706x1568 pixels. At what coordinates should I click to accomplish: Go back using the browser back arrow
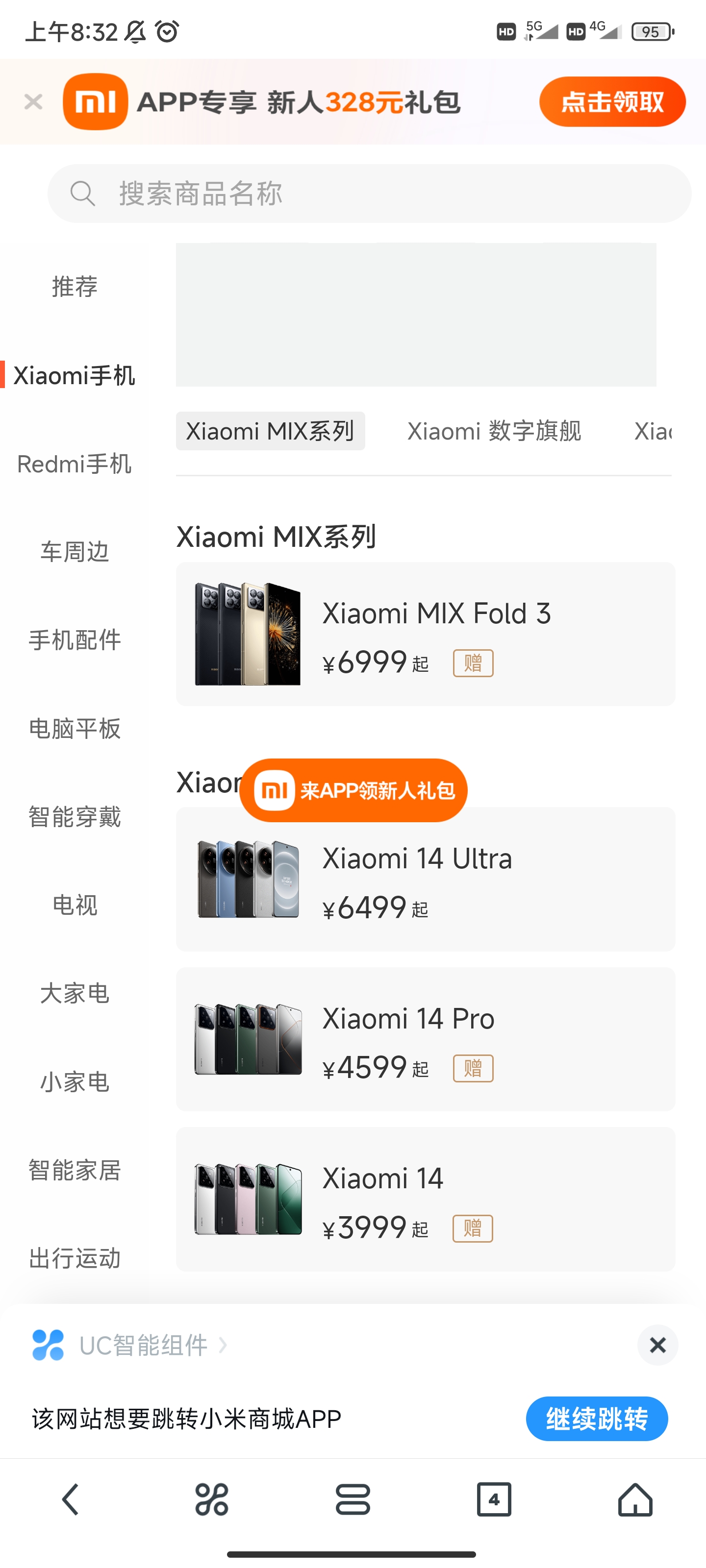pyautogui.click(x=71, y=1499)
